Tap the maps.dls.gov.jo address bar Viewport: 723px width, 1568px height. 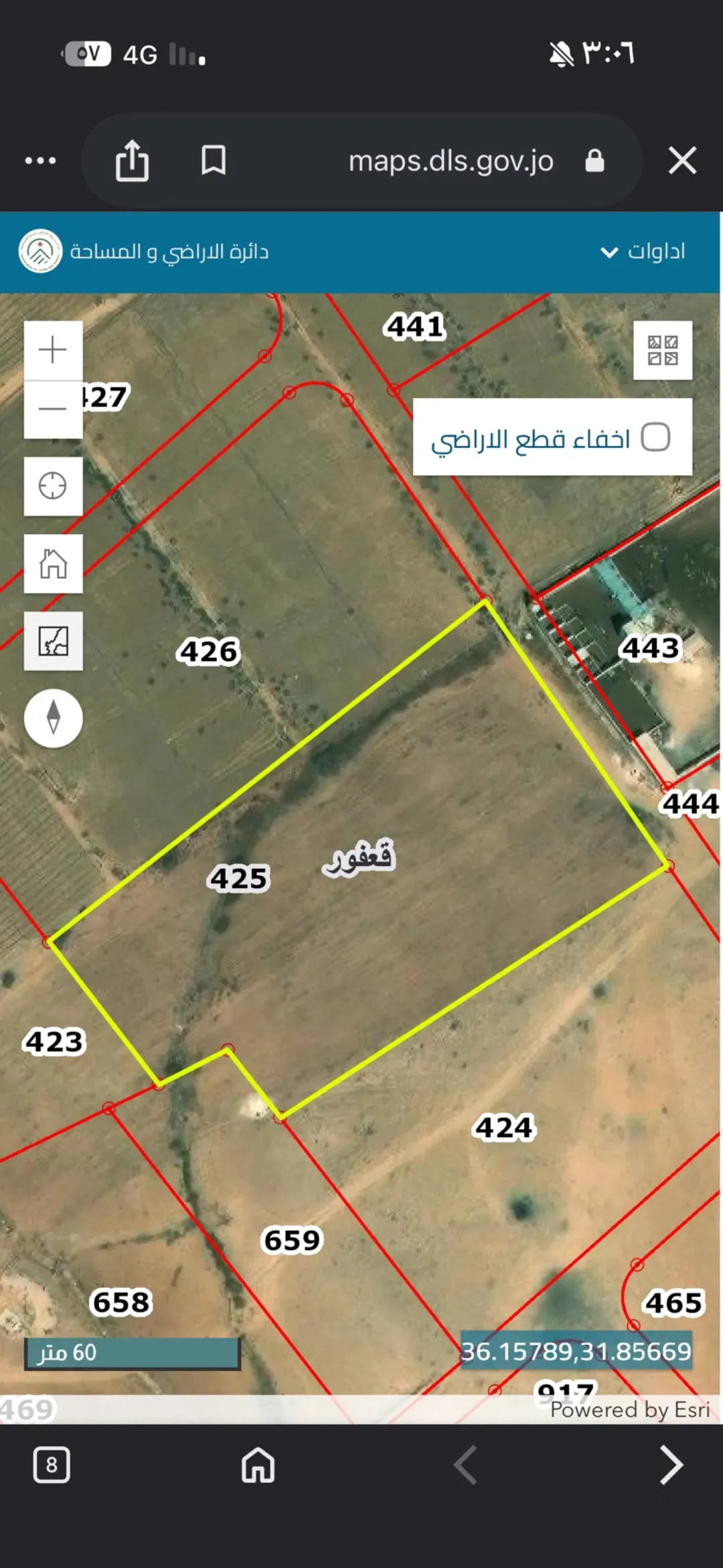coord(451,161)
